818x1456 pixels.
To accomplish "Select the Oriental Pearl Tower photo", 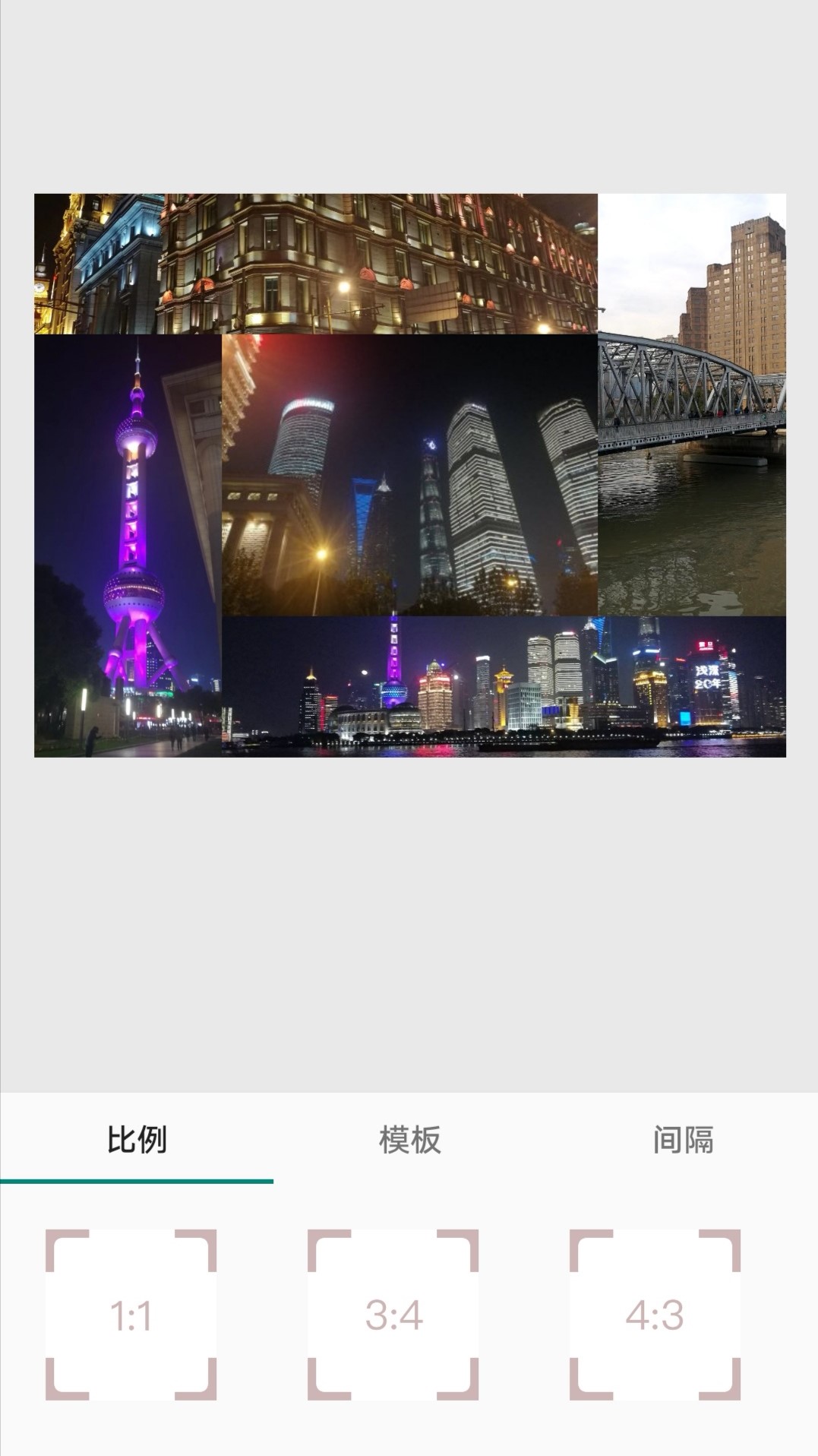I will [x=125, y=547].
